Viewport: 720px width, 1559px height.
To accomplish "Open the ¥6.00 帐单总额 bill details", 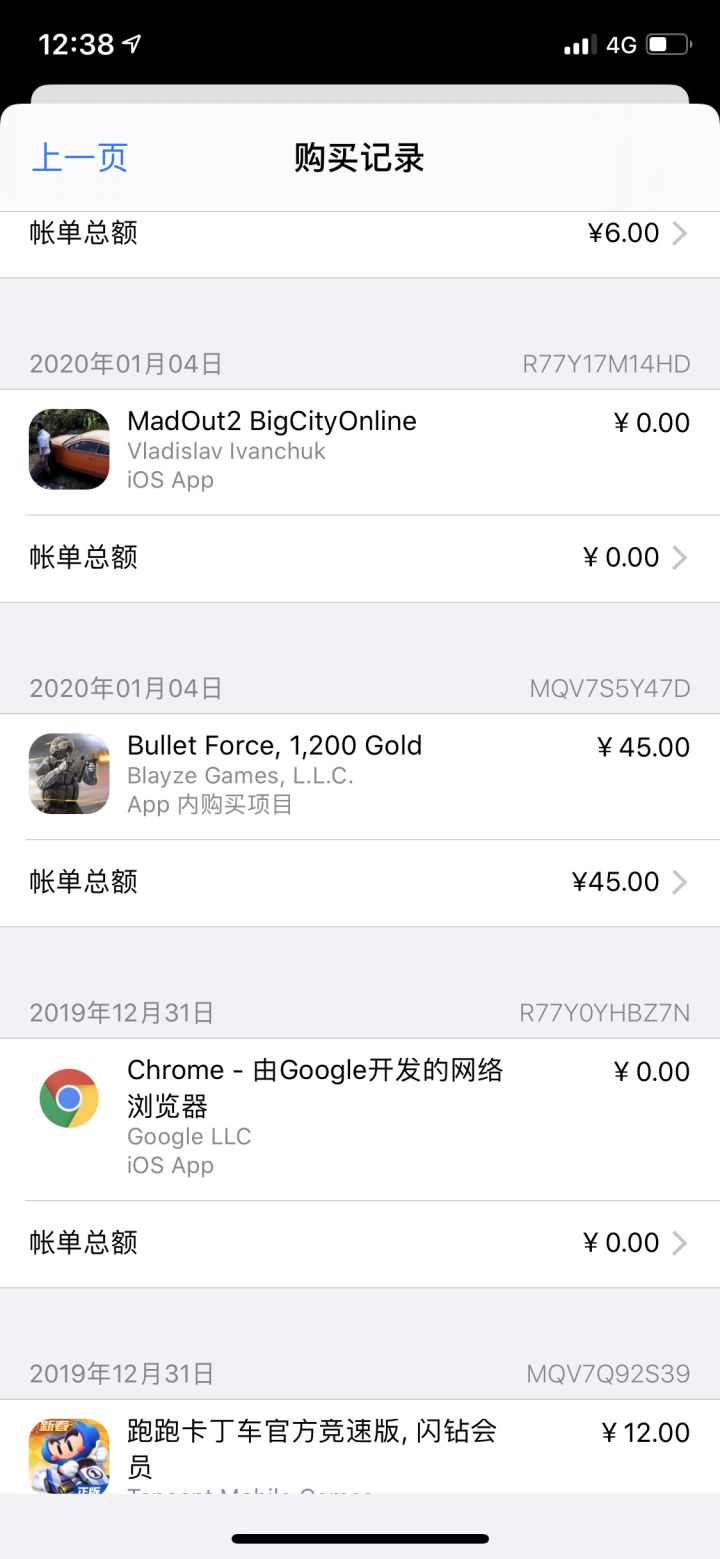I will [x=360, y=234].
